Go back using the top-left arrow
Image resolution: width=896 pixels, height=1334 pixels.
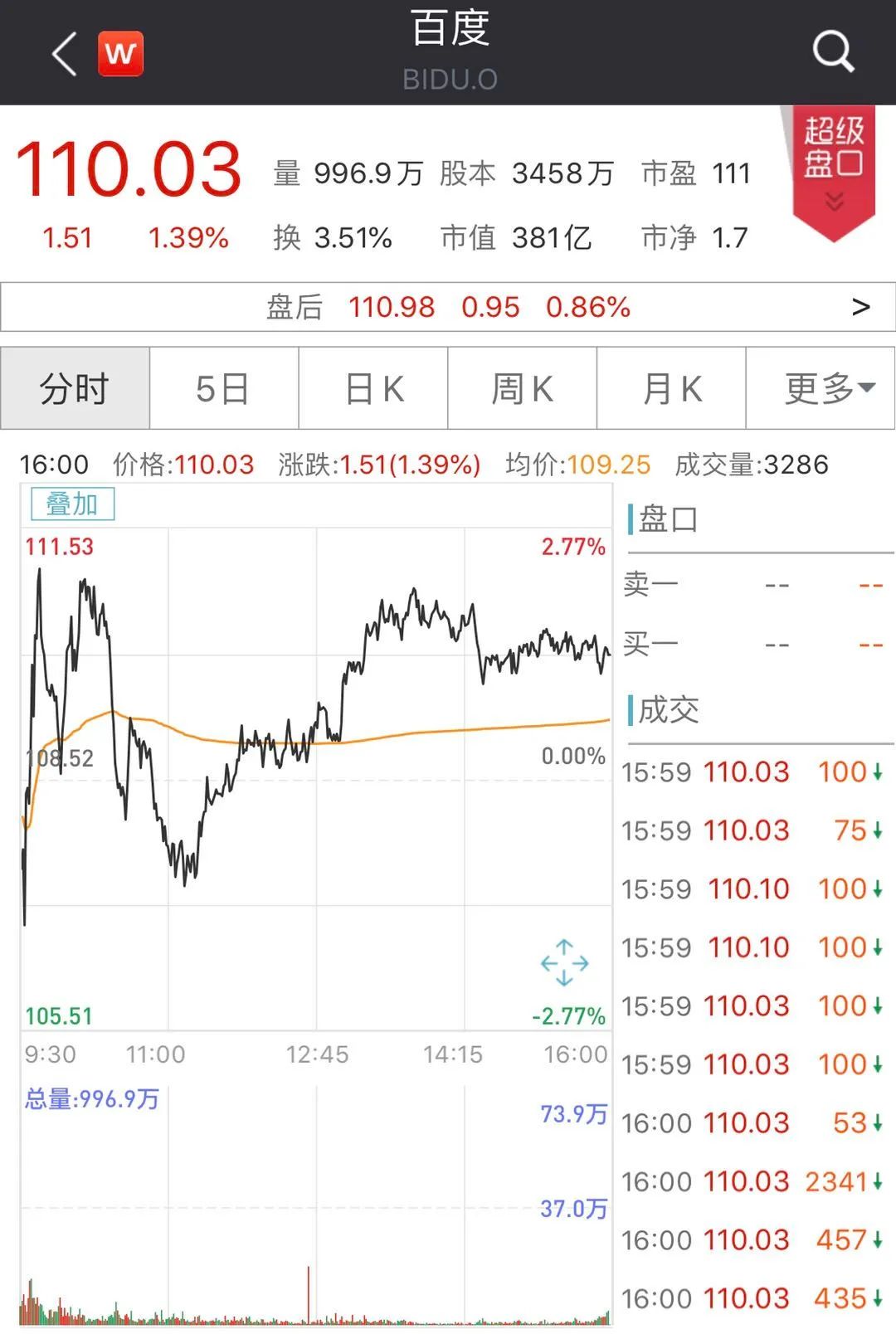(x=64, y=54)
